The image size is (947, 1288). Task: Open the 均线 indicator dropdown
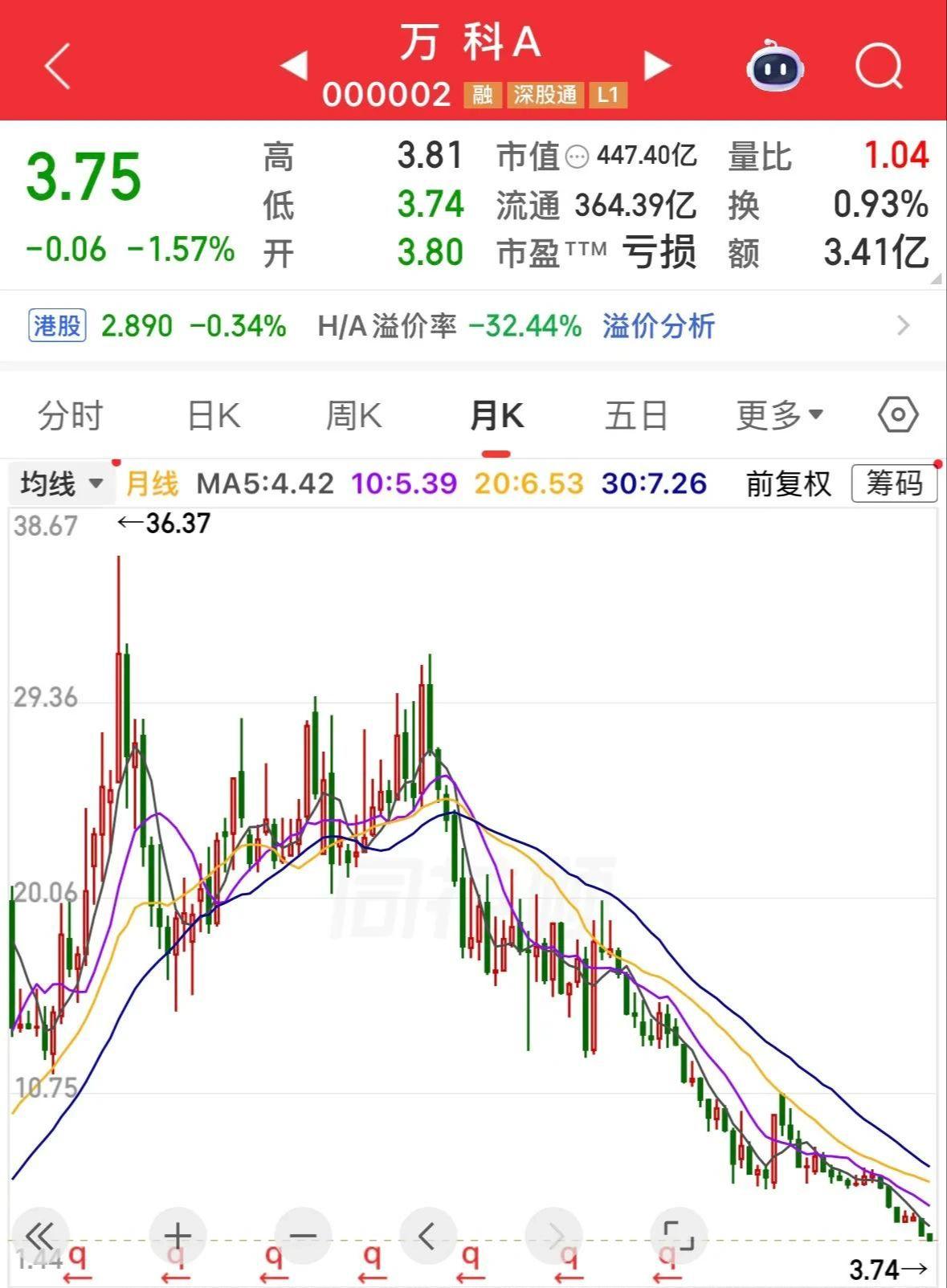click(x=63, y=483)
